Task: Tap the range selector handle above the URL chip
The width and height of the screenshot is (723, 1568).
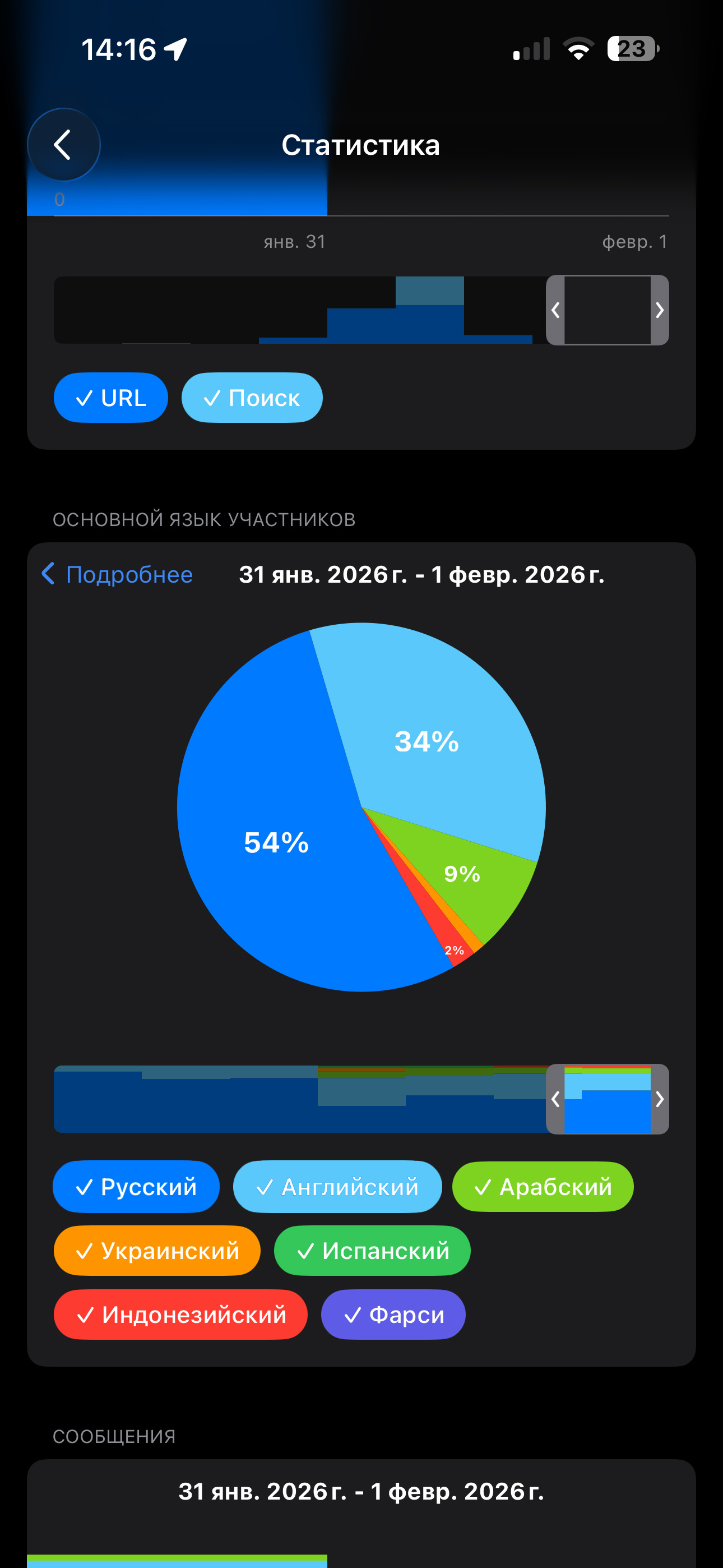Action: (608, 311)
